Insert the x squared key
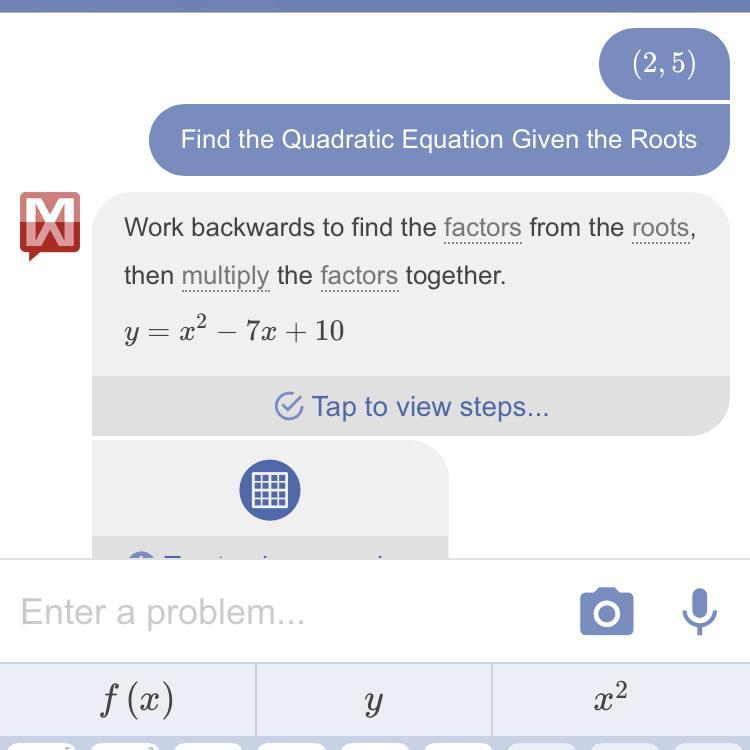 coord(611,700)
